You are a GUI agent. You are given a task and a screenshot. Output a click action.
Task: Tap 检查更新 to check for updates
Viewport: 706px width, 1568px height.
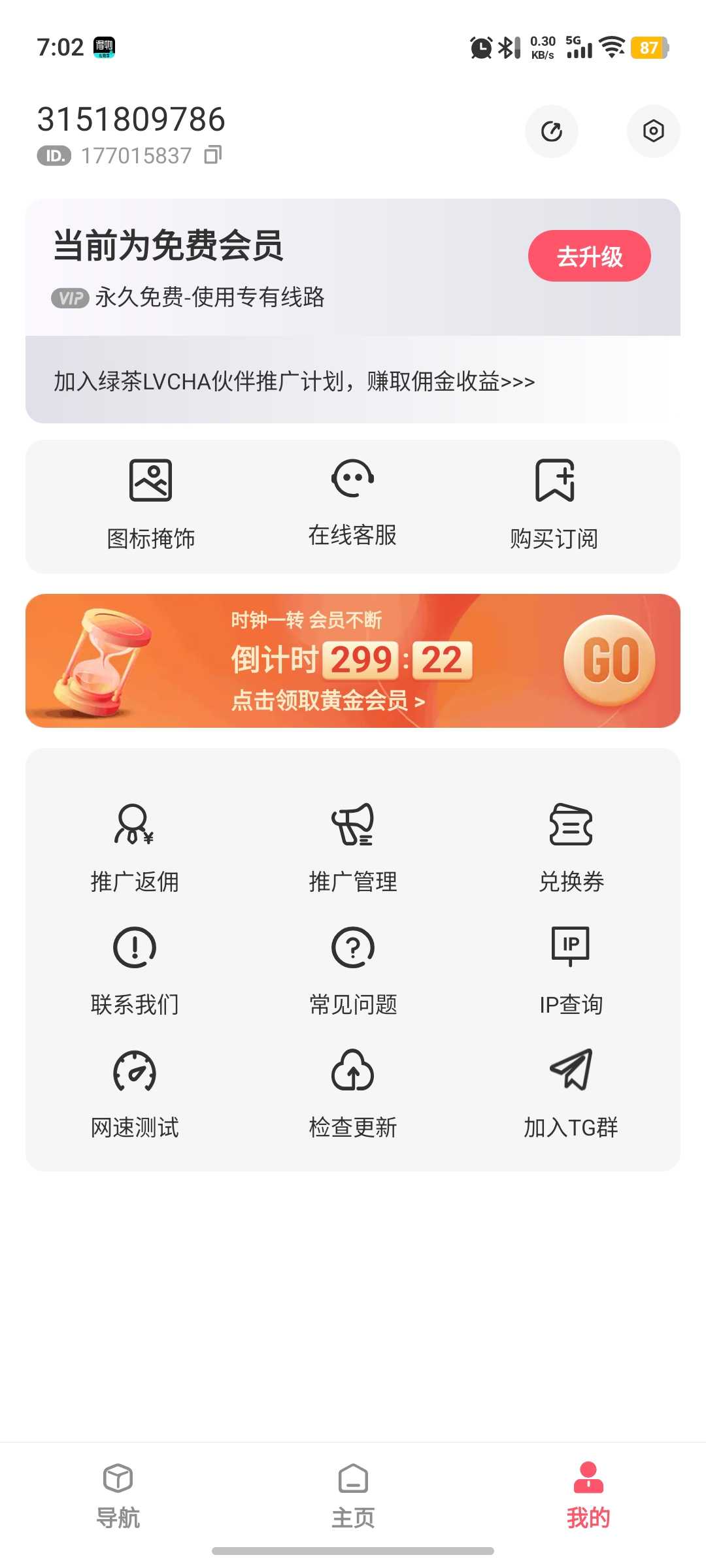point(353,1093)
